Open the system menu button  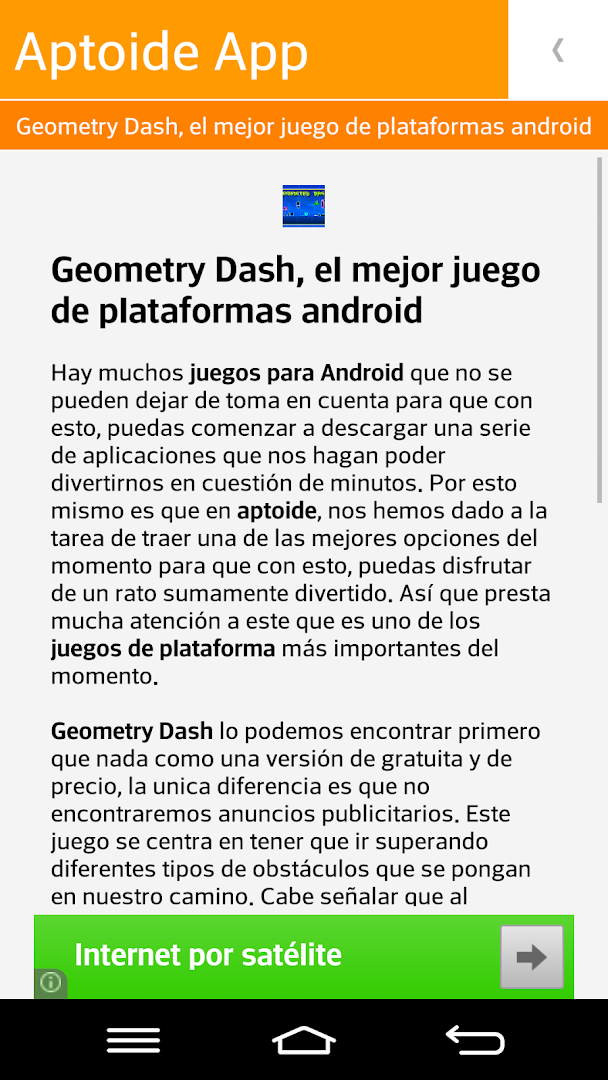(x=133, y=1040)
